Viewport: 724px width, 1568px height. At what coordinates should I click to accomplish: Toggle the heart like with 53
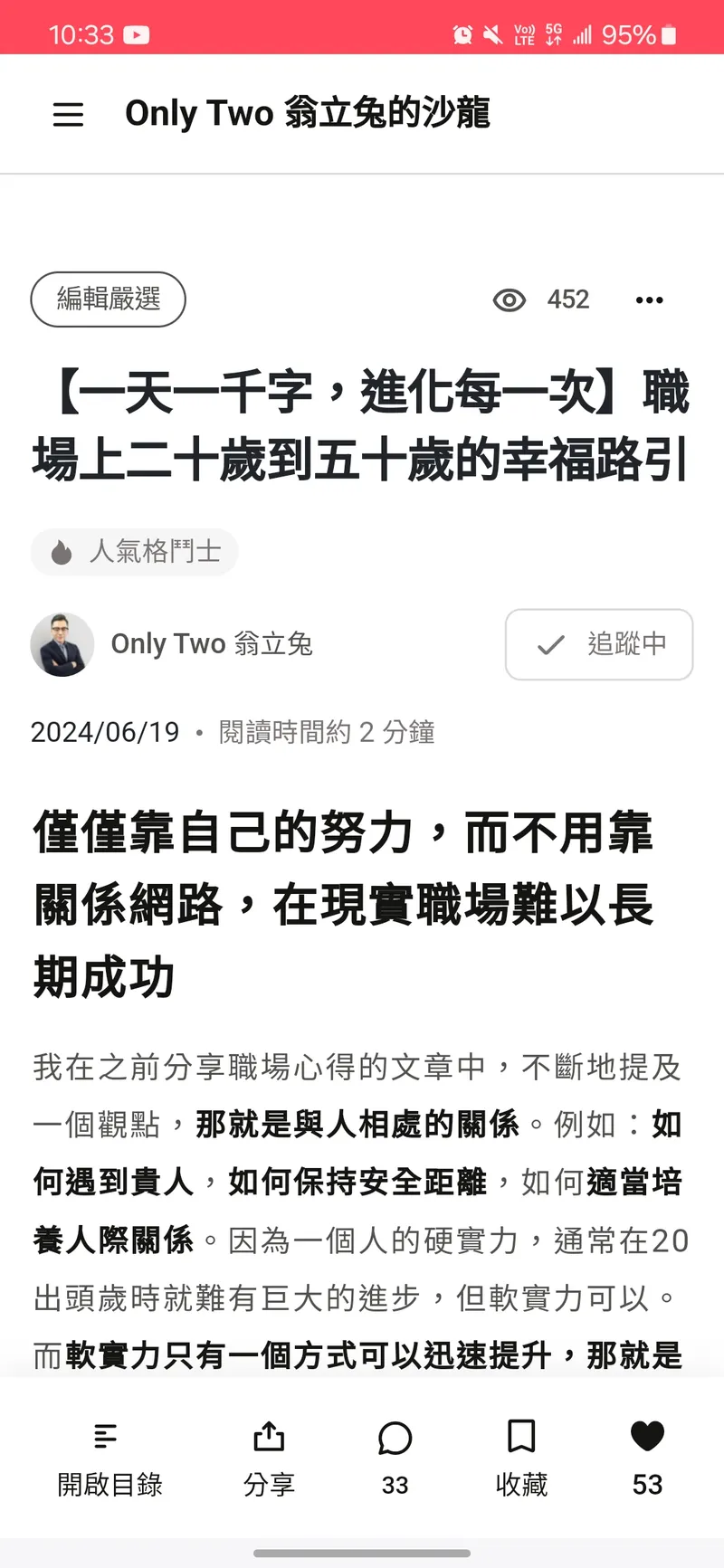pyautogui.click(x=647, y=1459)
